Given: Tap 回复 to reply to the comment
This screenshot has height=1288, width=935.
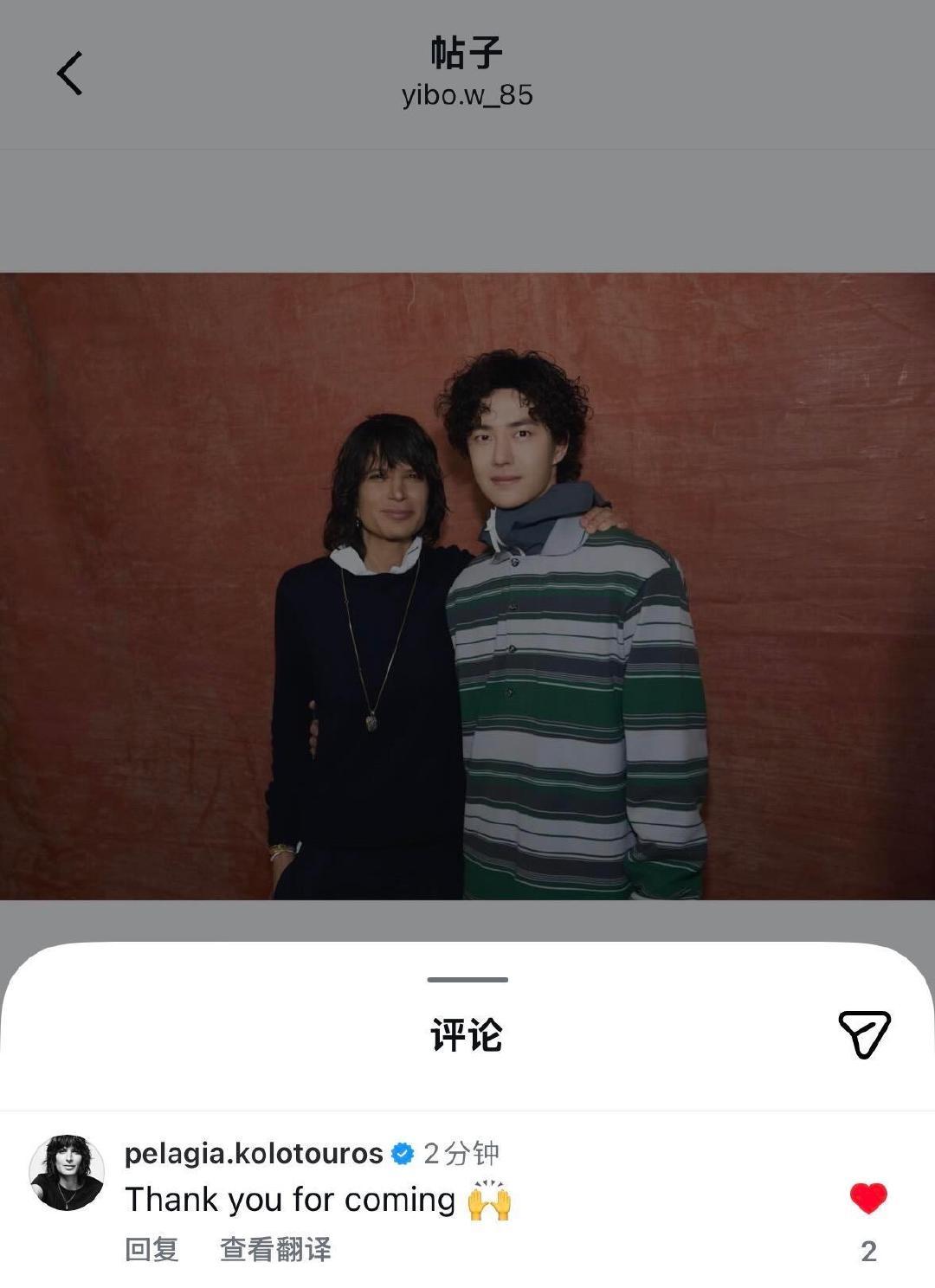Looking at the screenshot, I should tap(154, 1247).
